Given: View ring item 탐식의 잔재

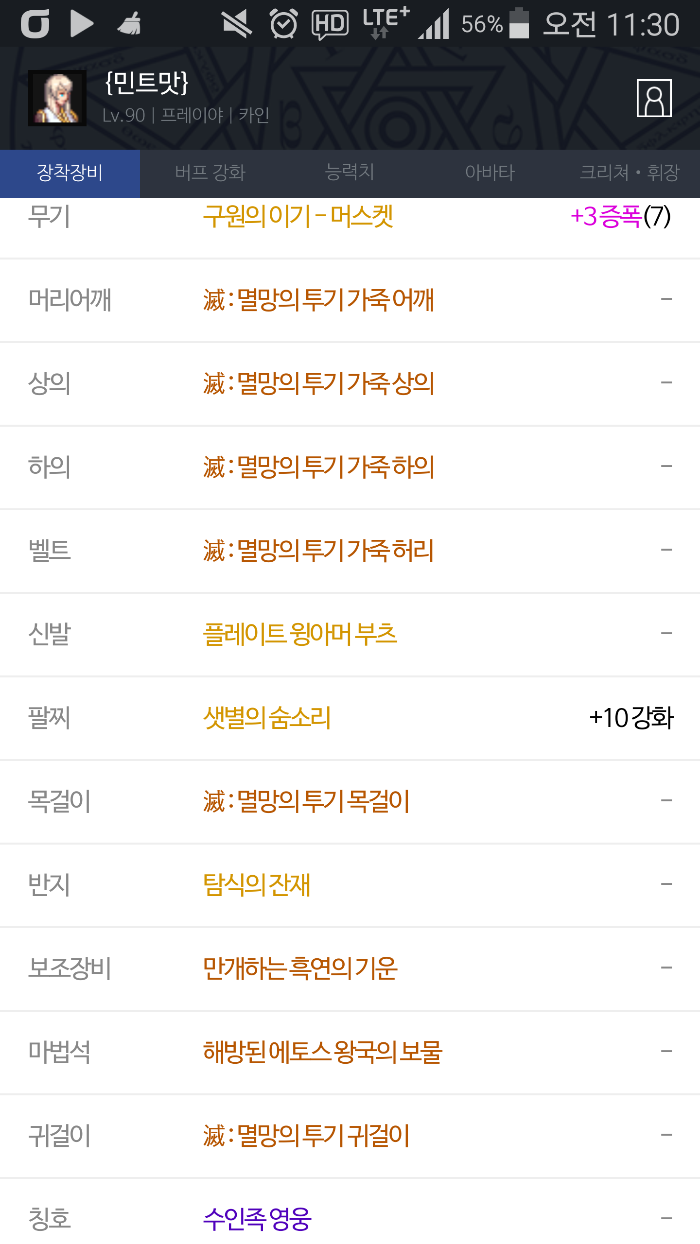Looking at the screenshot, I should click(256, 885).
